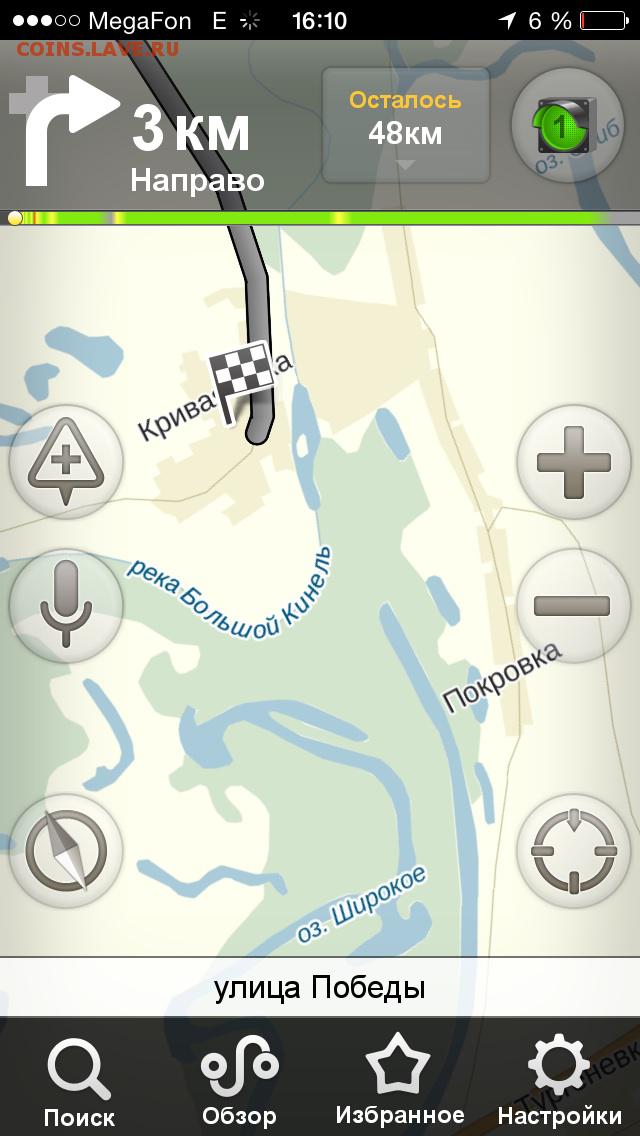
Task: Expand the Осталось 48км panel
Action: tap(405, 125)
